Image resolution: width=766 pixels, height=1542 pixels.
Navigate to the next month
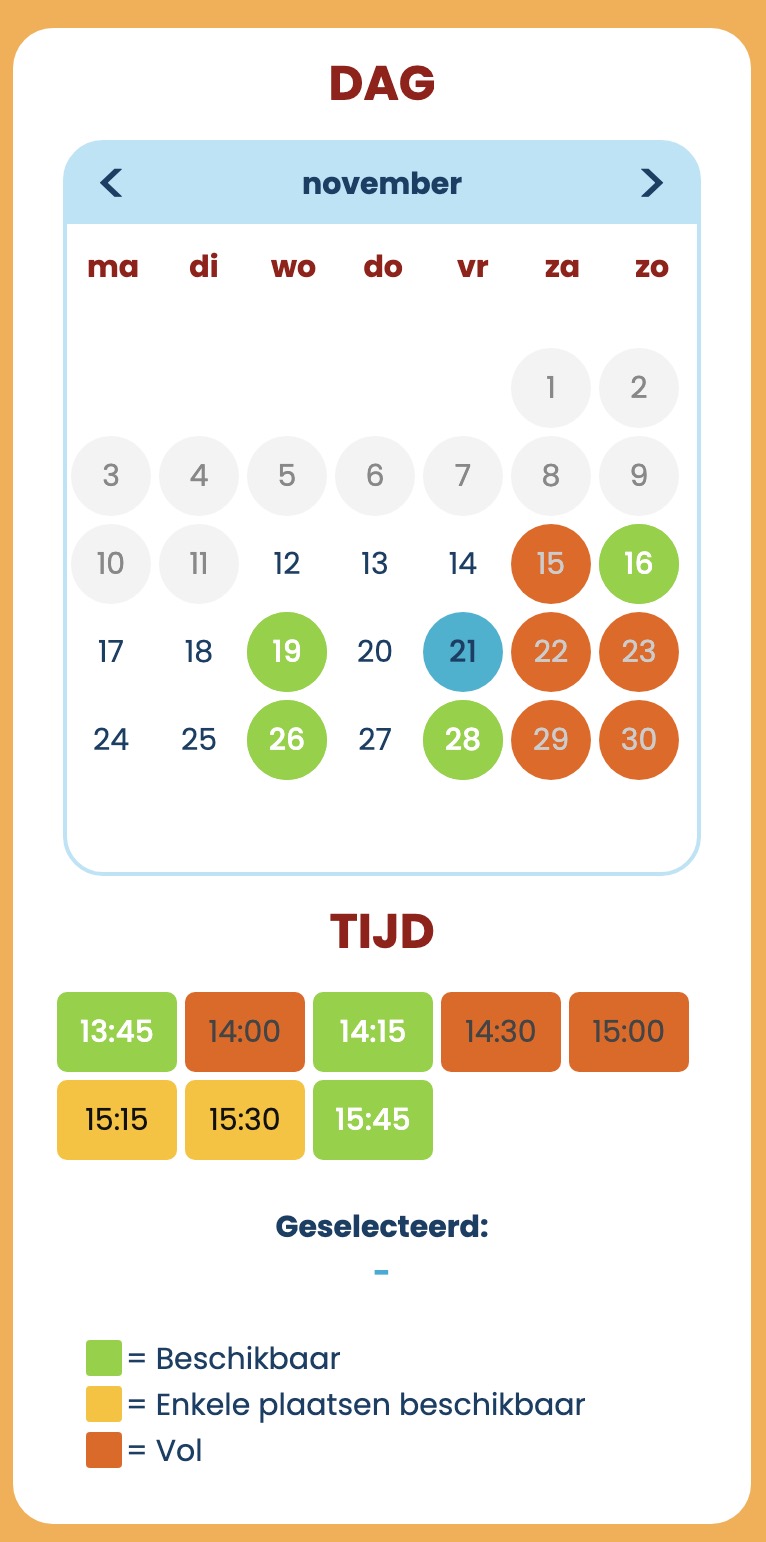tap(652, 183)
